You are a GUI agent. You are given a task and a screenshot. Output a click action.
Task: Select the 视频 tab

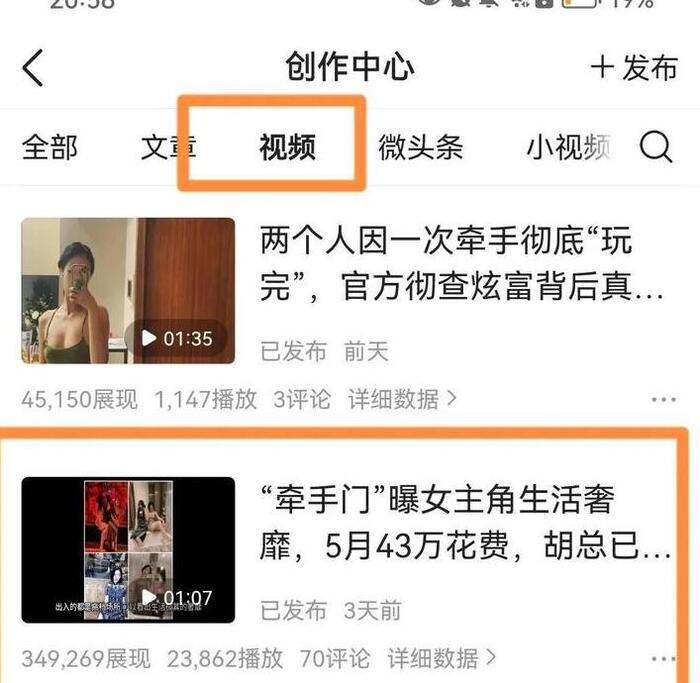[288, 148]
